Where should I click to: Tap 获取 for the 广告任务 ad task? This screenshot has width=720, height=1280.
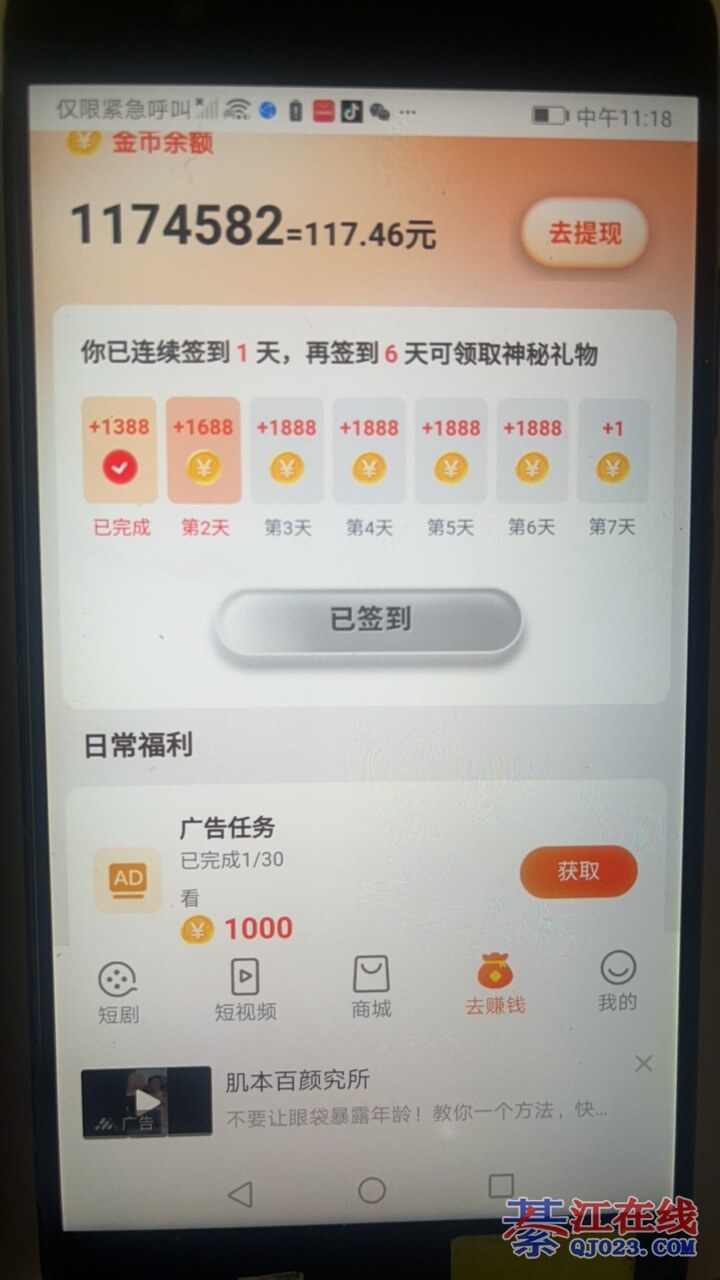[578, 871]
